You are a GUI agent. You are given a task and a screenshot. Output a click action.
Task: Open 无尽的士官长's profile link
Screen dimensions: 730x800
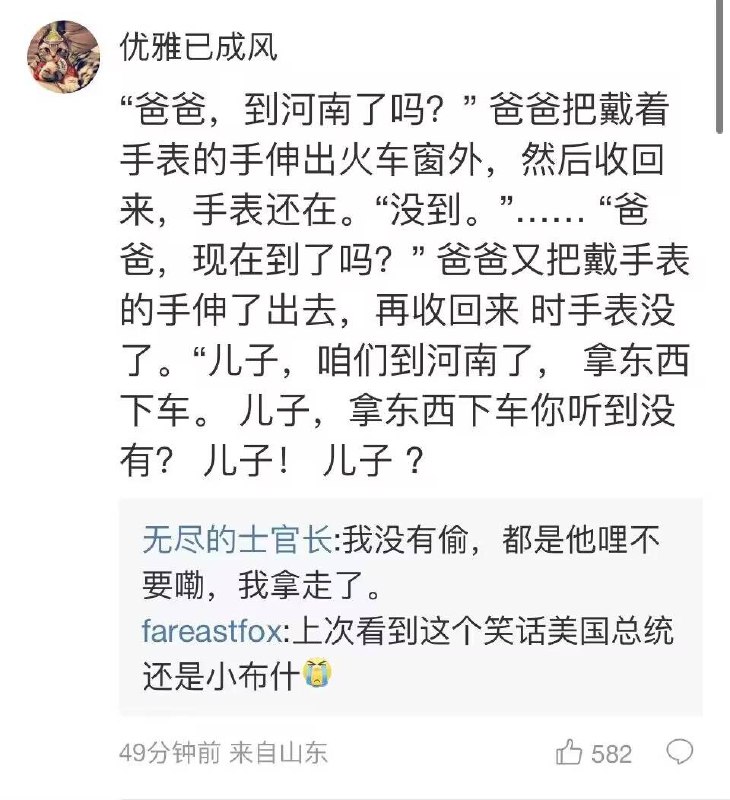tap(237, 539)
